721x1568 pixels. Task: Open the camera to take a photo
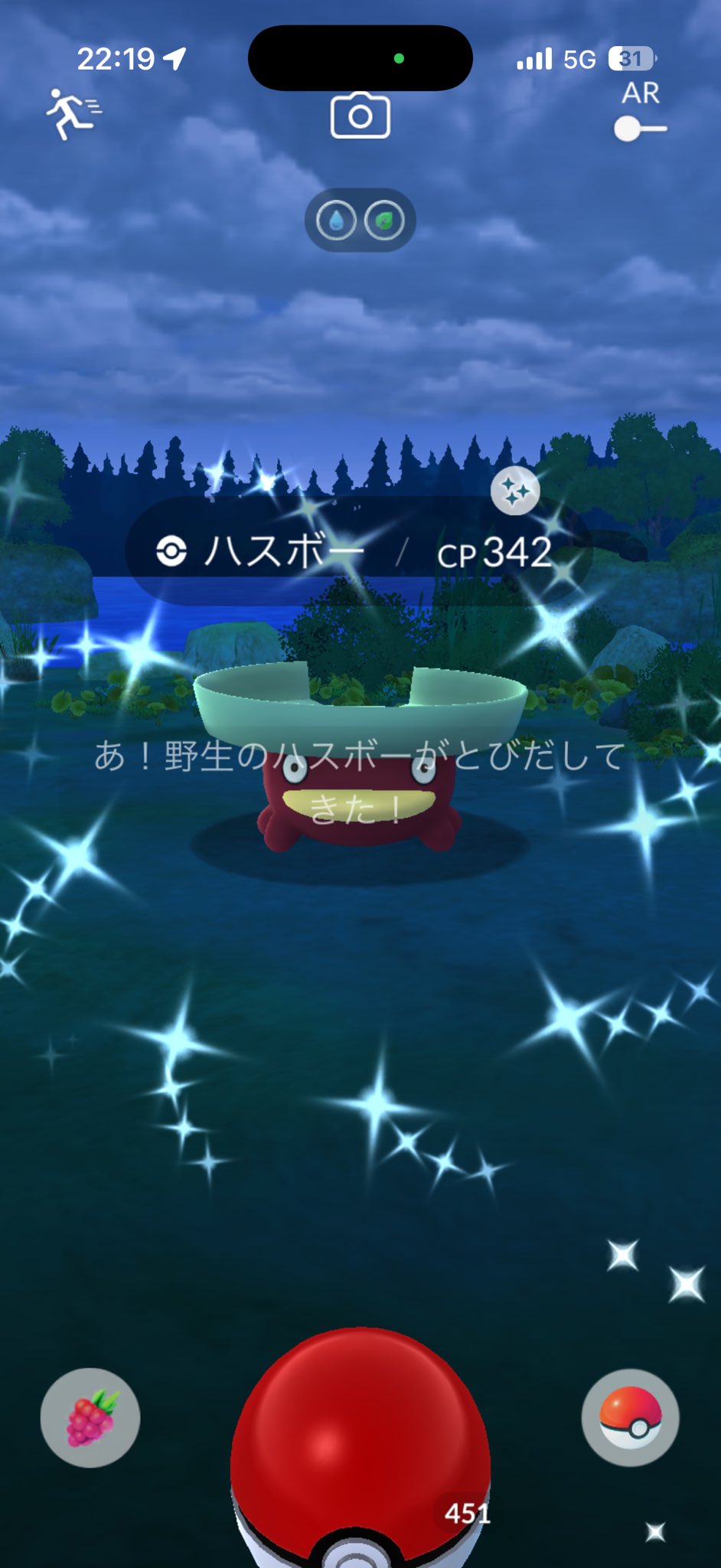[x=360, y=116]
